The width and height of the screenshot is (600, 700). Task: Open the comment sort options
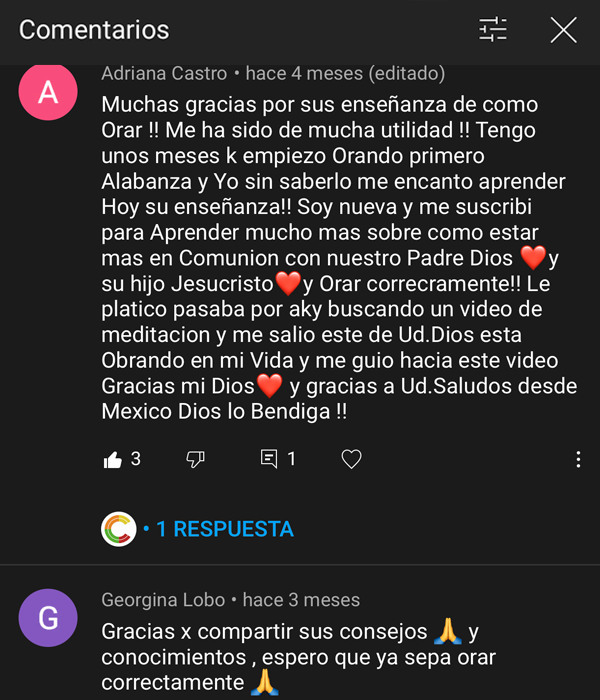(x=493, y=30)
